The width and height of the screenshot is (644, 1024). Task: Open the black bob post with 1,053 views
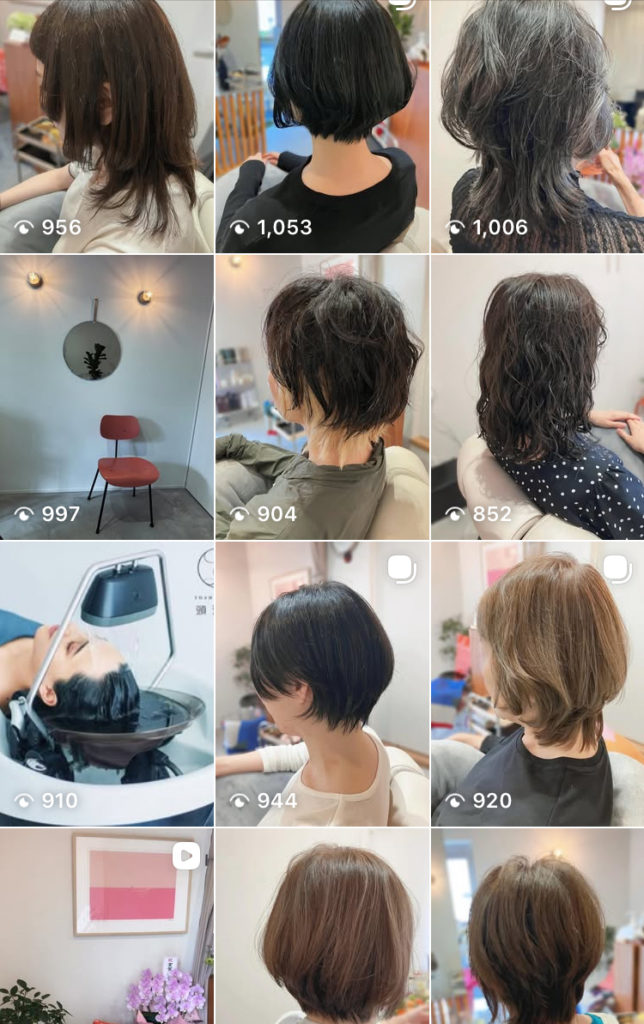321,125
